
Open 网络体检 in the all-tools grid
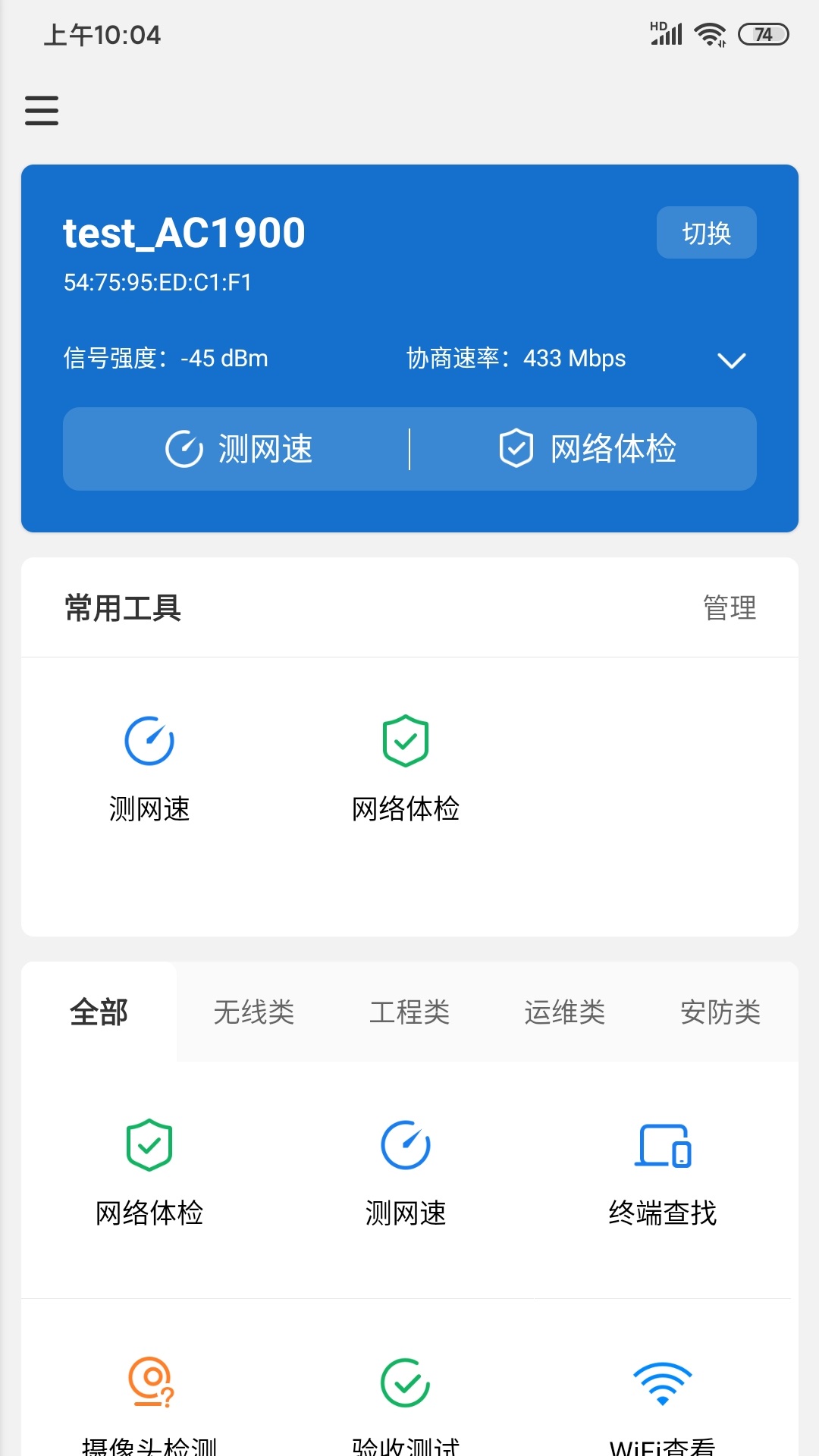tap(149, 1172)
